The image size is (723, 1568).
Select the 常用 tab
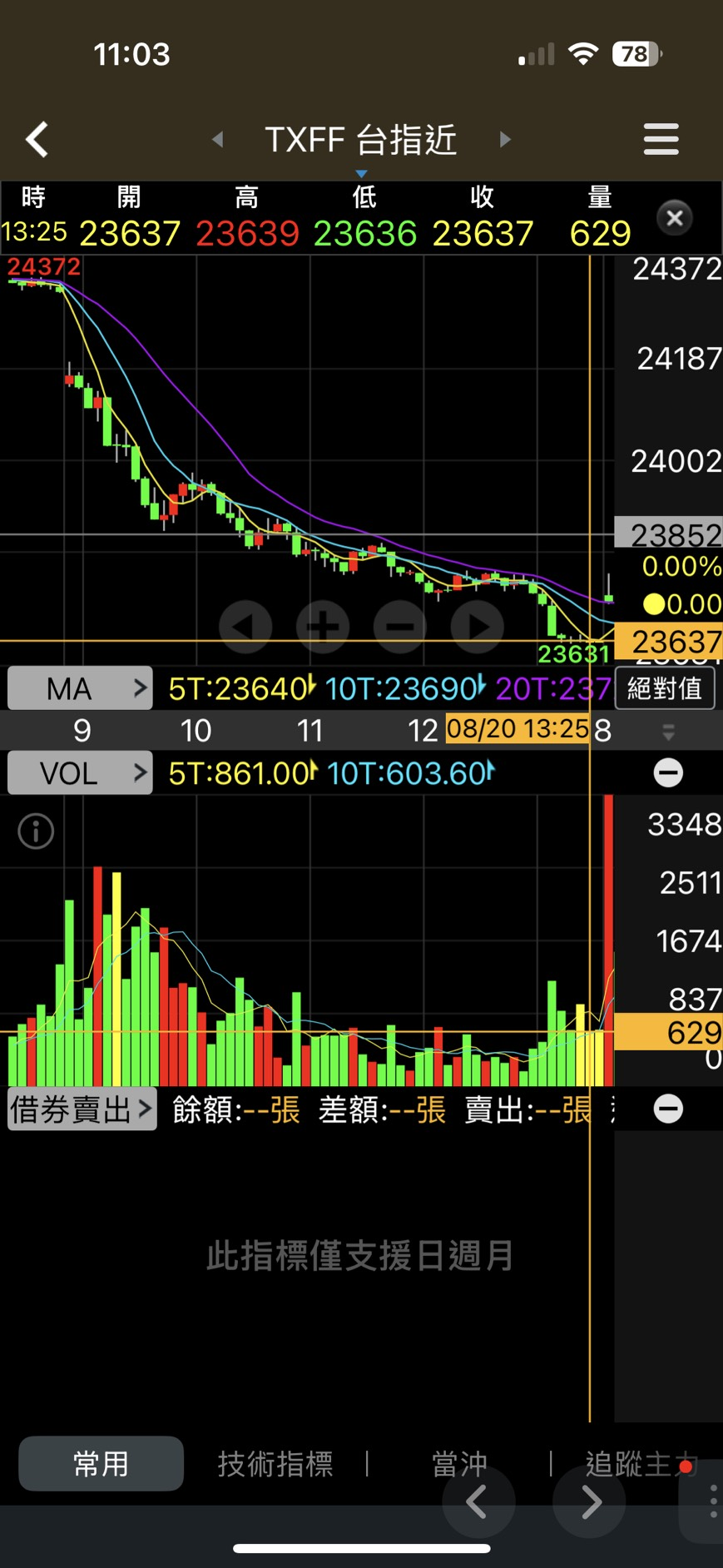101,1463
